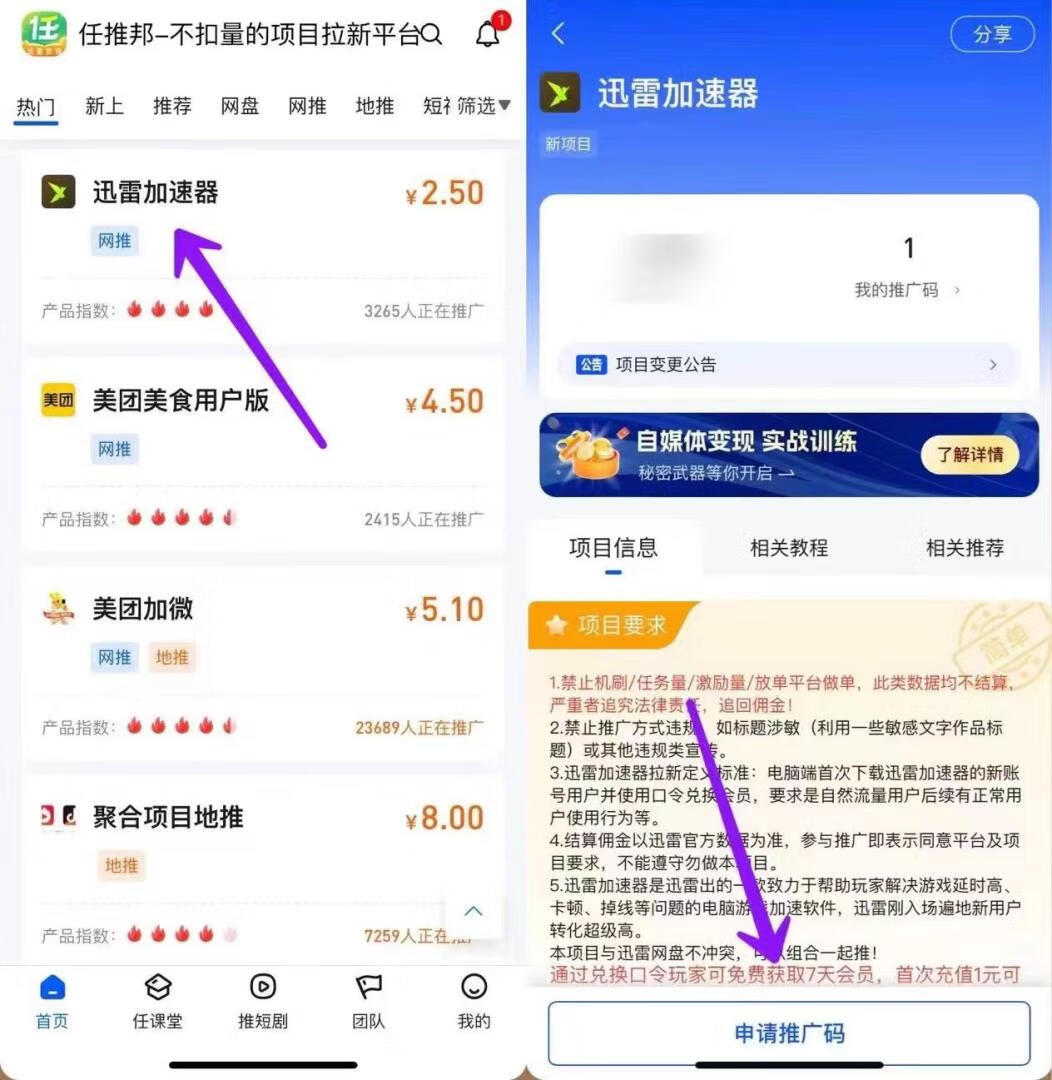1052x1080 pixels.
Task: Open notifications via the bell icon
Action: coord(487,33)
